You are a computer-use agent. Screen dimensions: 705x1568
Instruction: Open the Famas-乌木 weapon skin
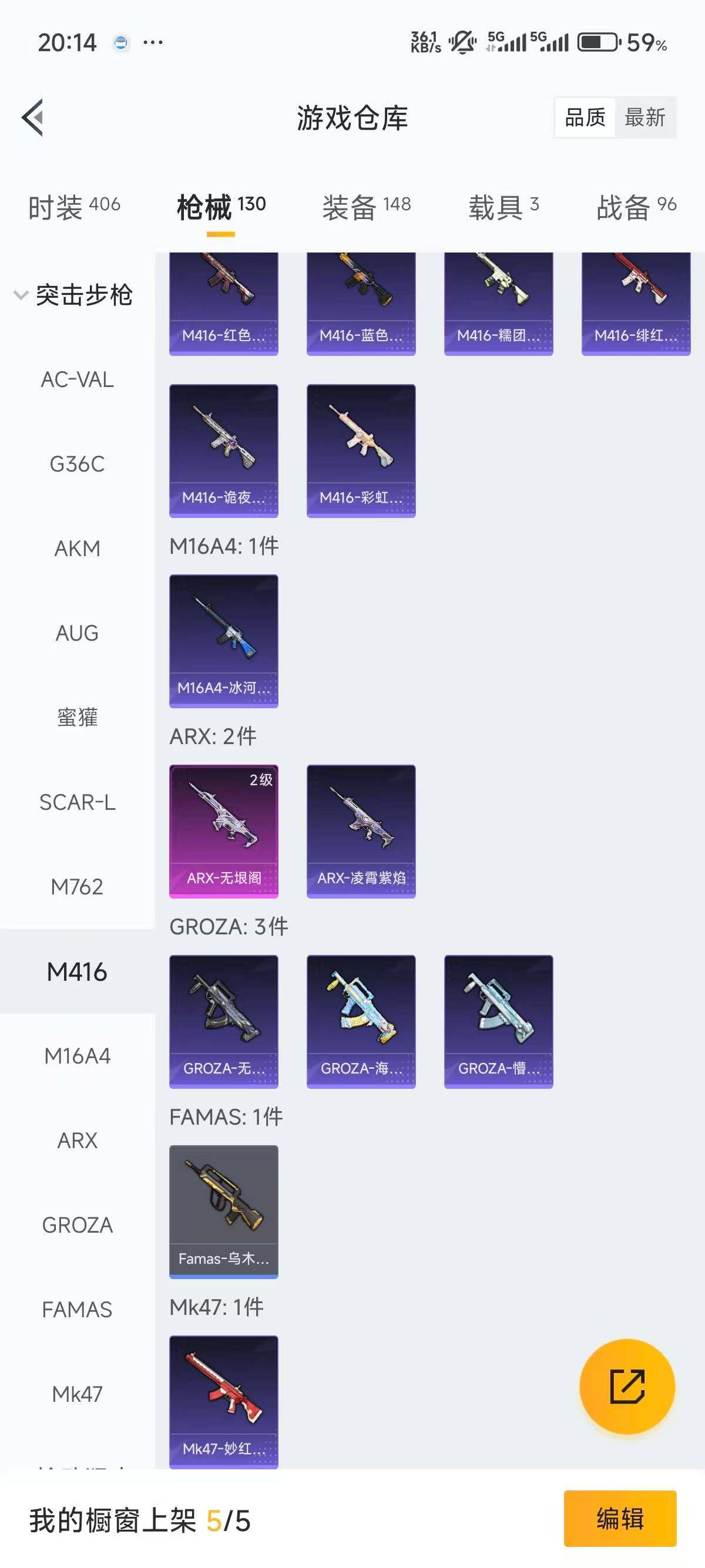(x=223, y=1212)
